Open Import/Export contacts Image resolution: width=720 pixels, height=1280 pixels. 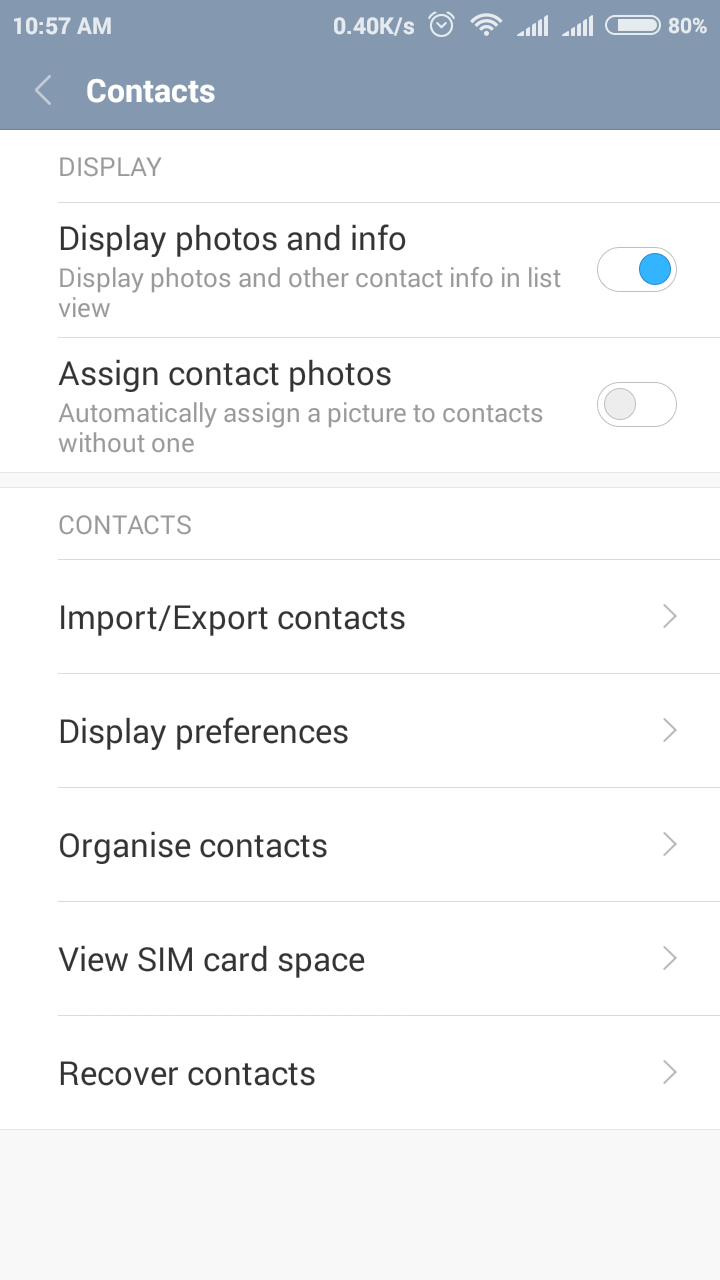[x=360, y=617]
